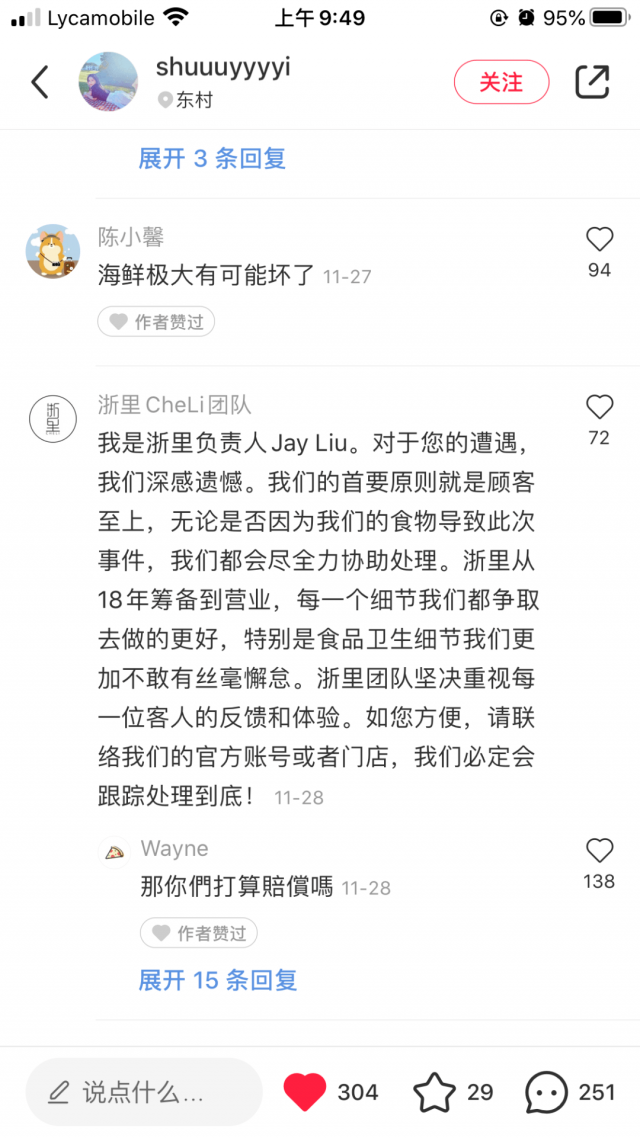Save the post with the star icon
This screenshot has height=1138, width=640.
tap(434, 1092)
